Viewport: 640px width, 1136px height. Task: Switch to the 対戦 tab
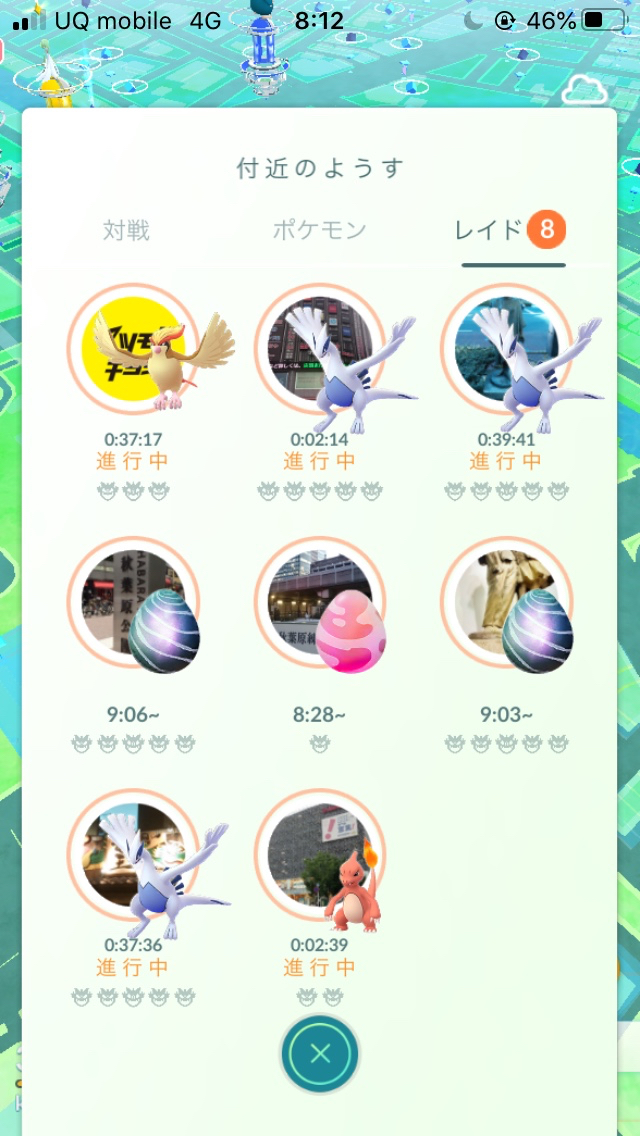point(126,231)
